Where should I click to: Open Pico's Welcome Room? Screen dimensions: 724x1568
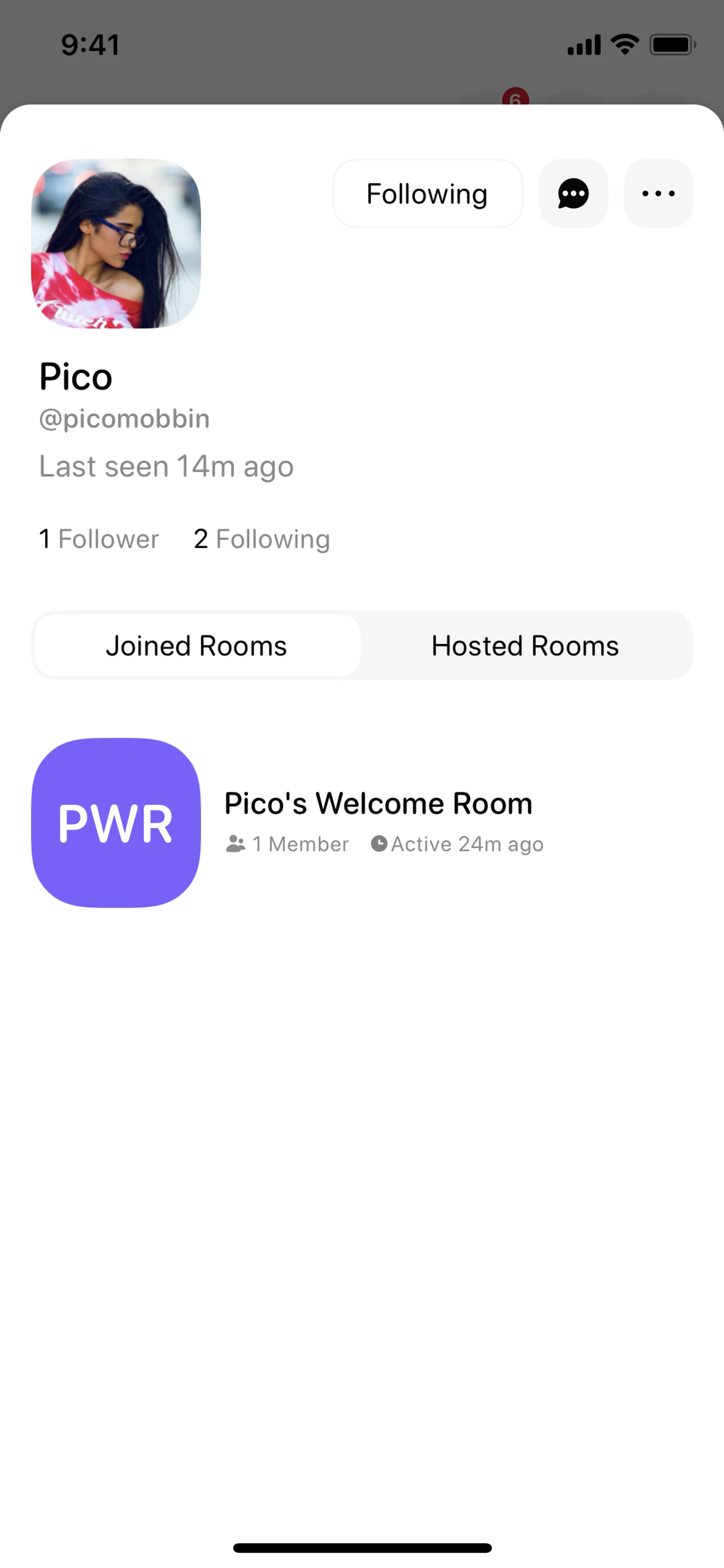[x=378, y=822]
